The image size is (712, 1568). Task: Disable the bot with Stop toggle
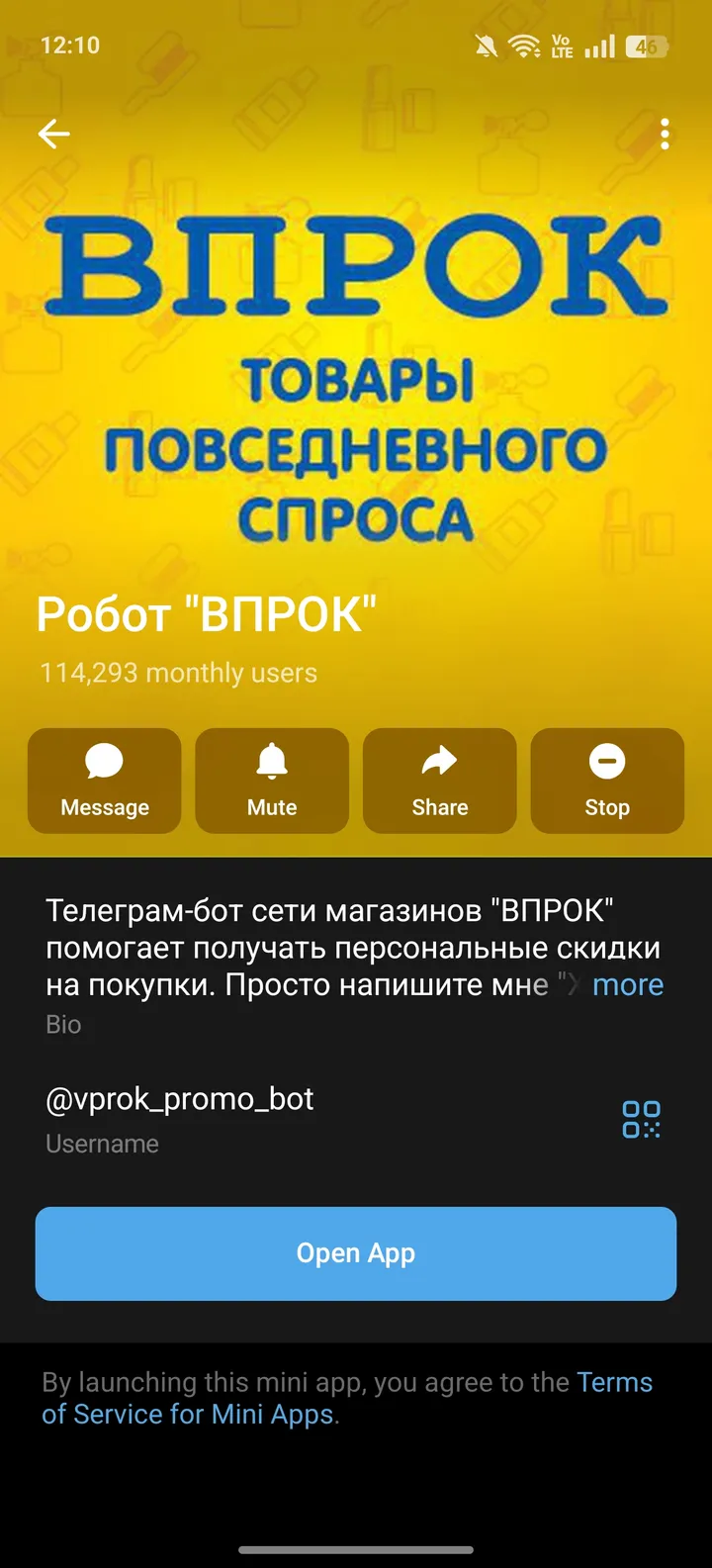pos(606,780)
